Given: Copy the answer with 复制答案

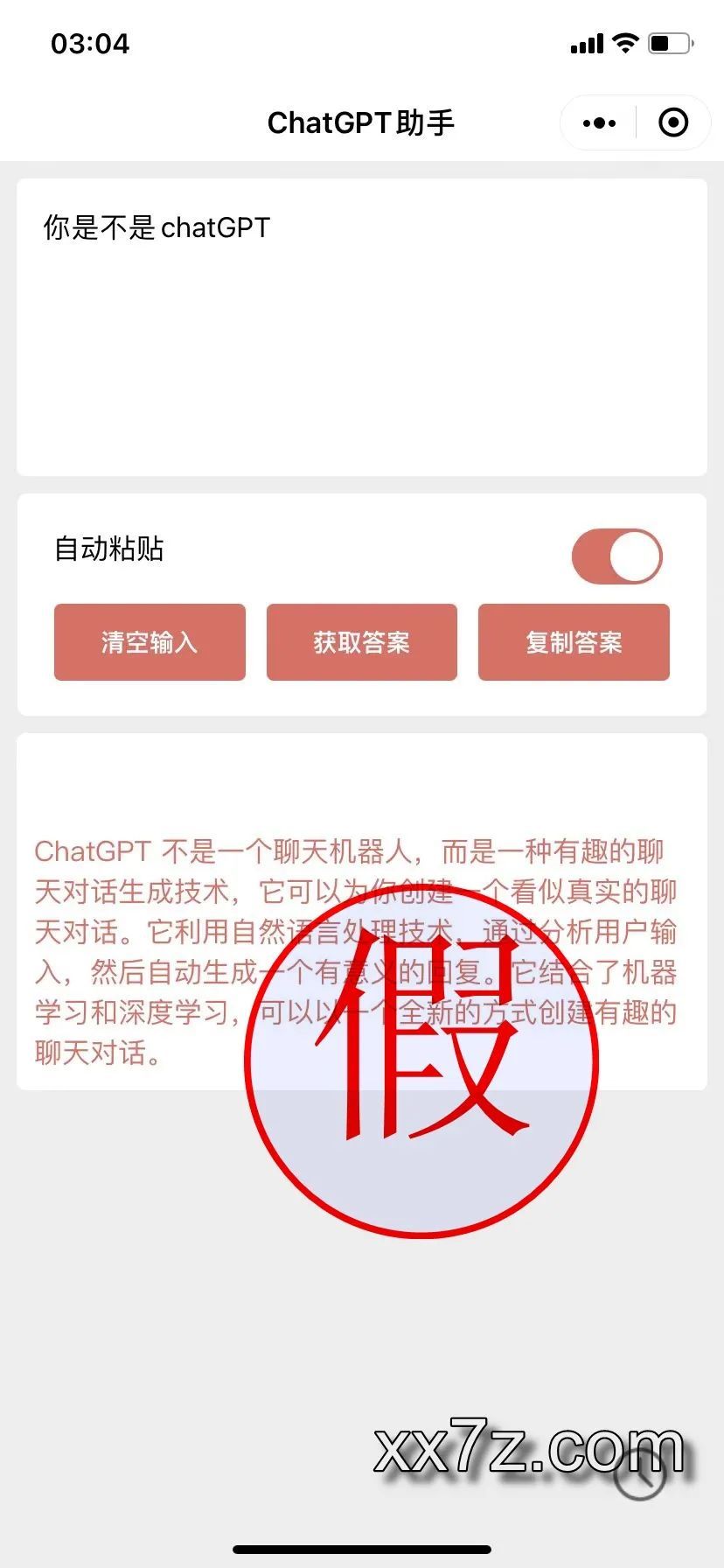Looking at the screenshot, I should pyautogui.click(x=574, y=642).
